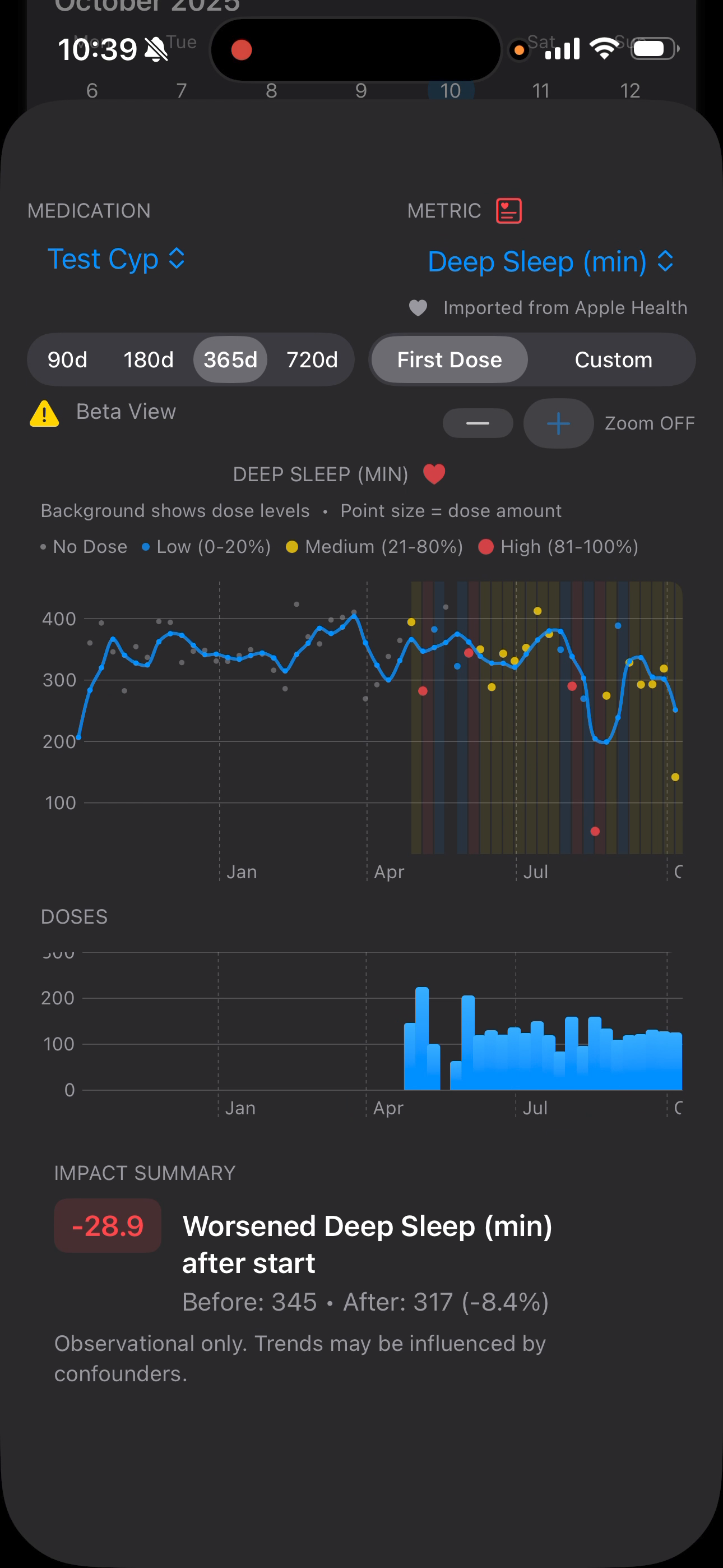Switch to Custom range mode
Image resolution: width=723 pixels, height=1568 pixels.
(613, 359)
